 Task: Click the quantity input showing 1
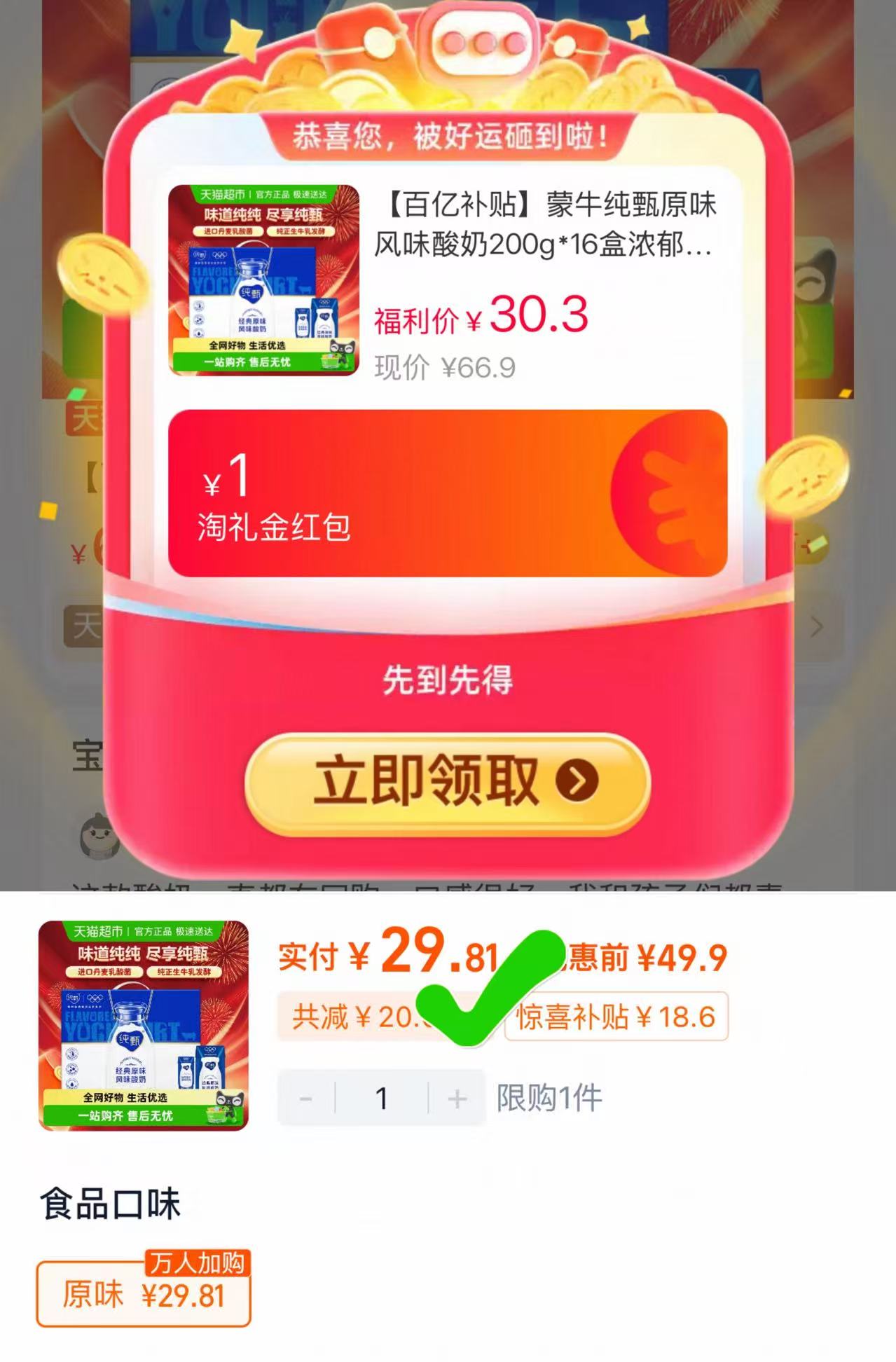pyautogui.click(x=380, y=1100)
